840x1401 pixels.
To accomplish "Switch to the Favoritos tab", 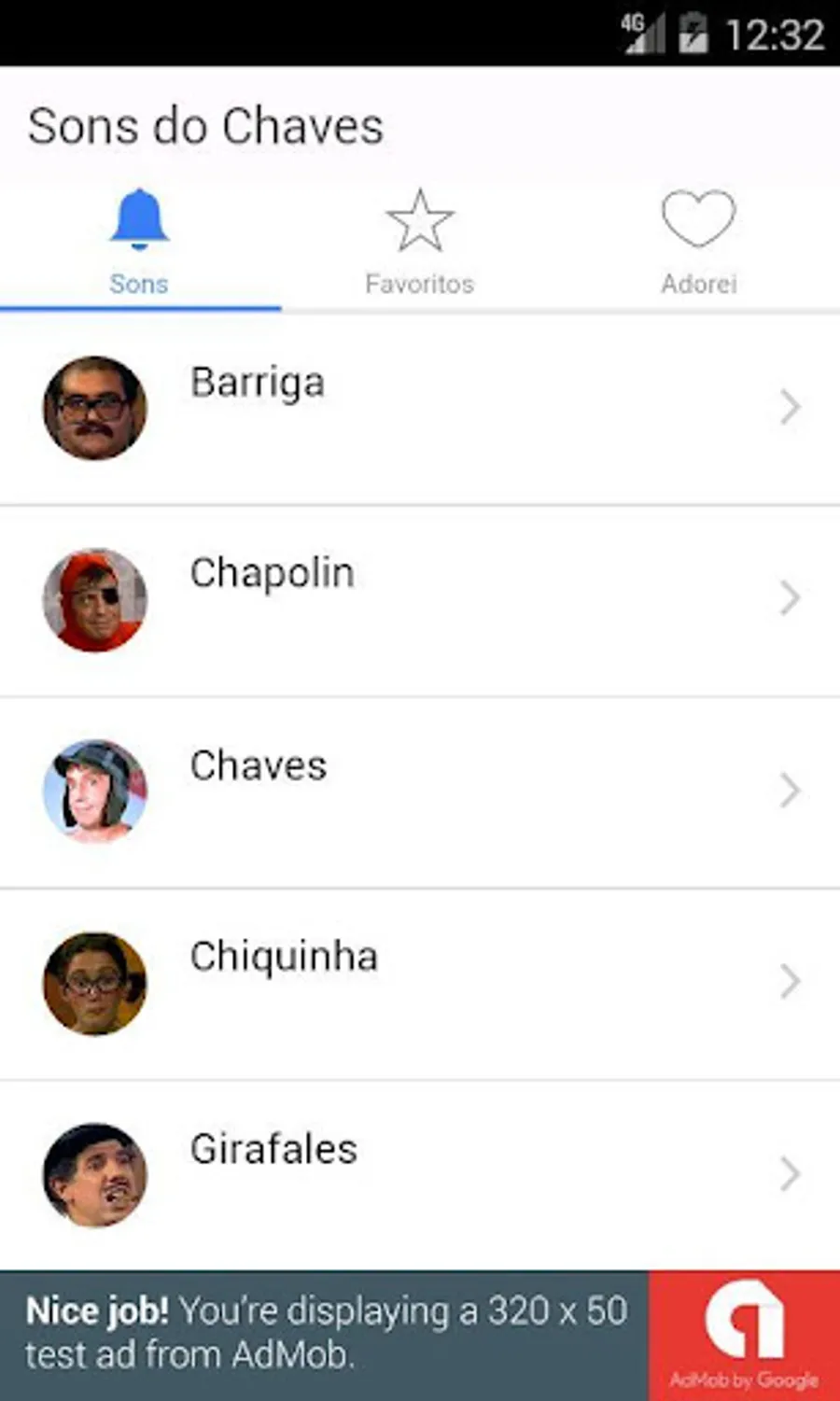I will coord(420,245).
